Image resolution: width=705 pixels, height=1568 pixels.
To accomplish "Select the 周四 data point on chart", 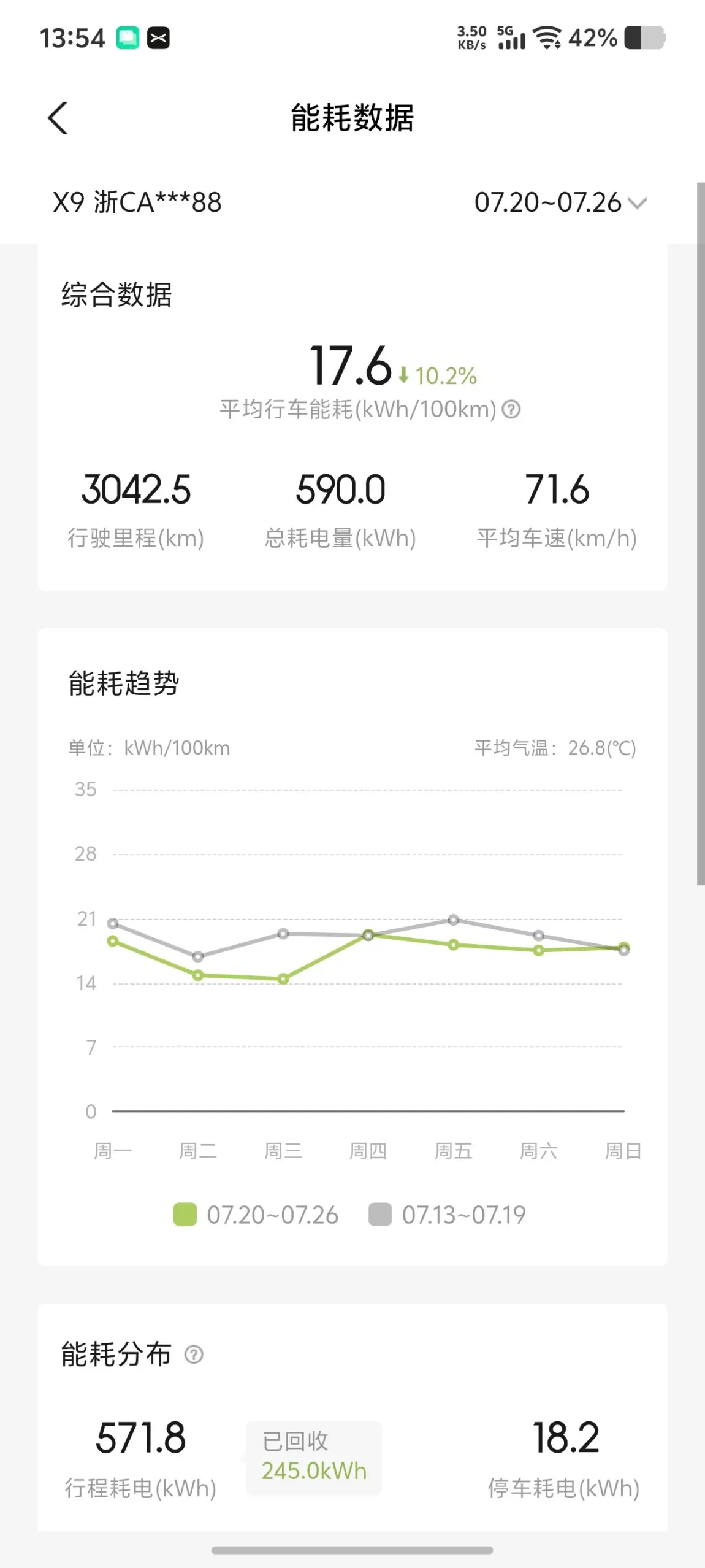I will [x=368, y=935].
